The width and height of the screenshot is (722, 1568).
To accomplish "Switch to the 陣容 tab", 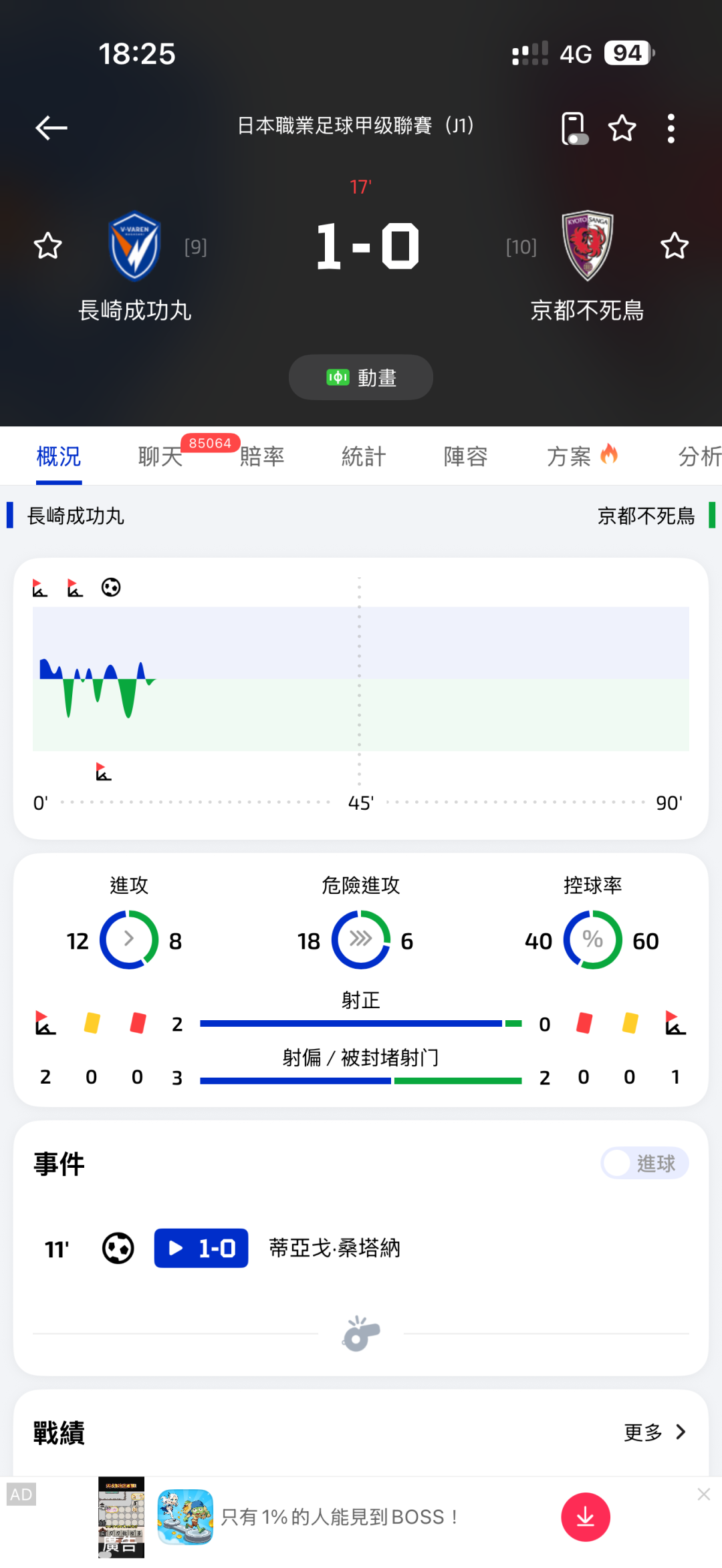I will [466, 457].
